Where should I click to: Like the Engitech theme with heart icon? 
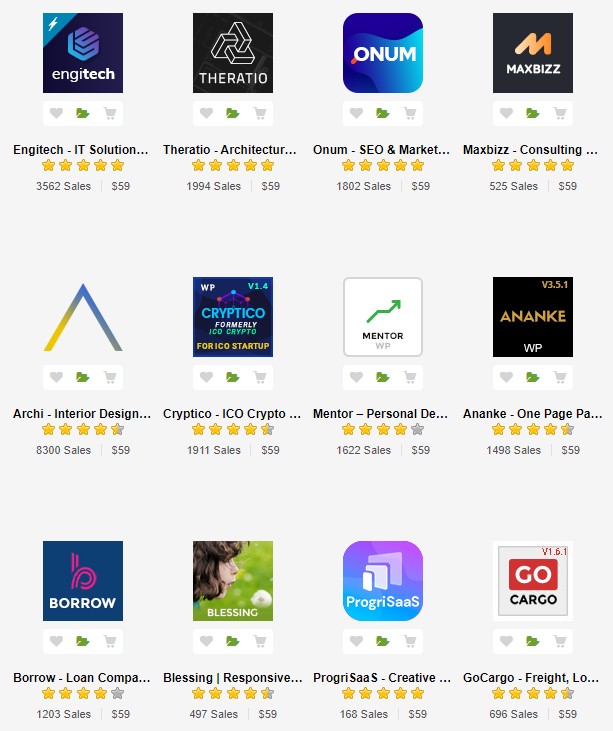point(57,113)
